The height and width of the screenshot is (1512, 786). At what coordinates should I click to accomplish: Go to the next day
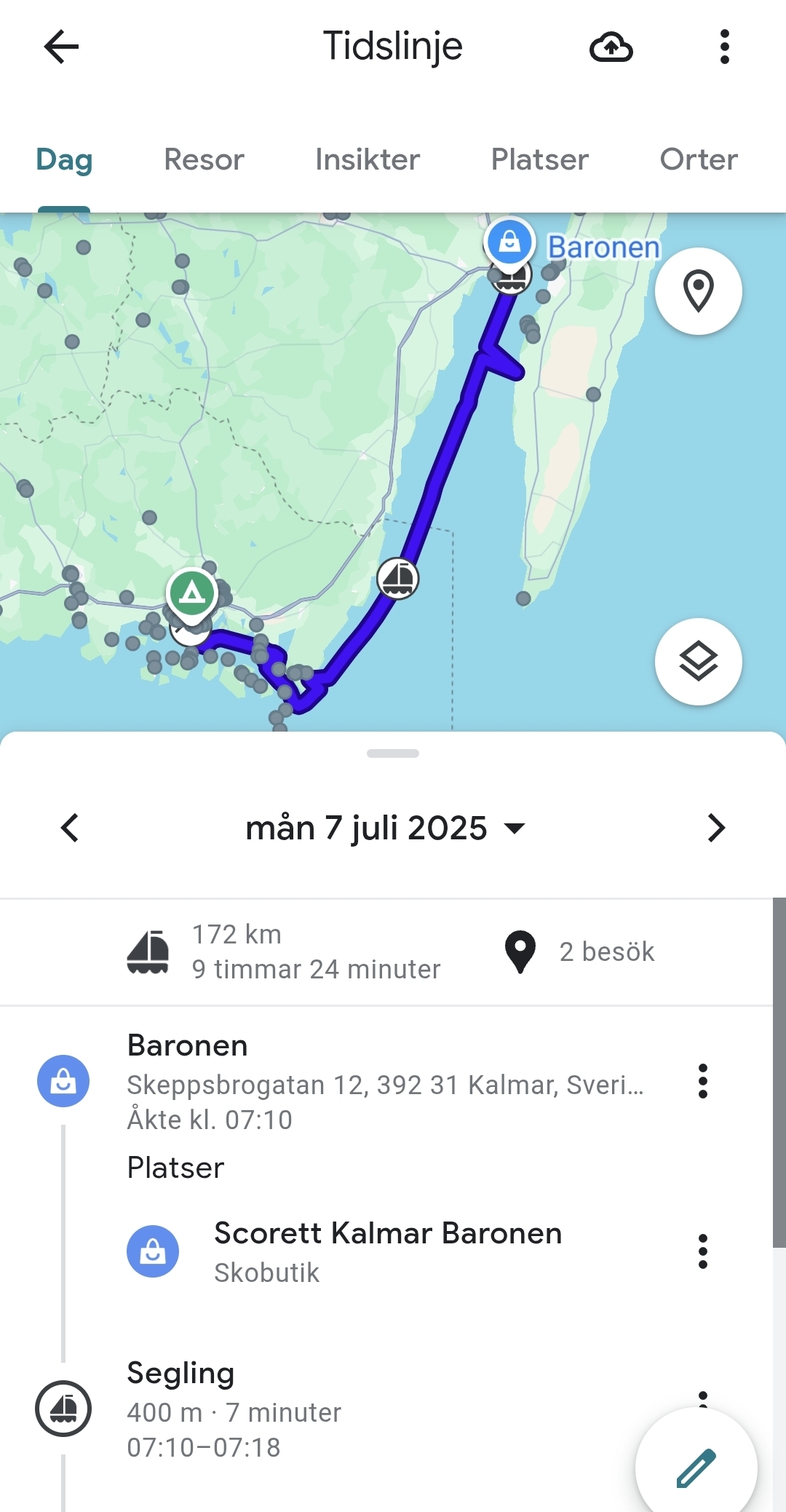pos(716,828)
